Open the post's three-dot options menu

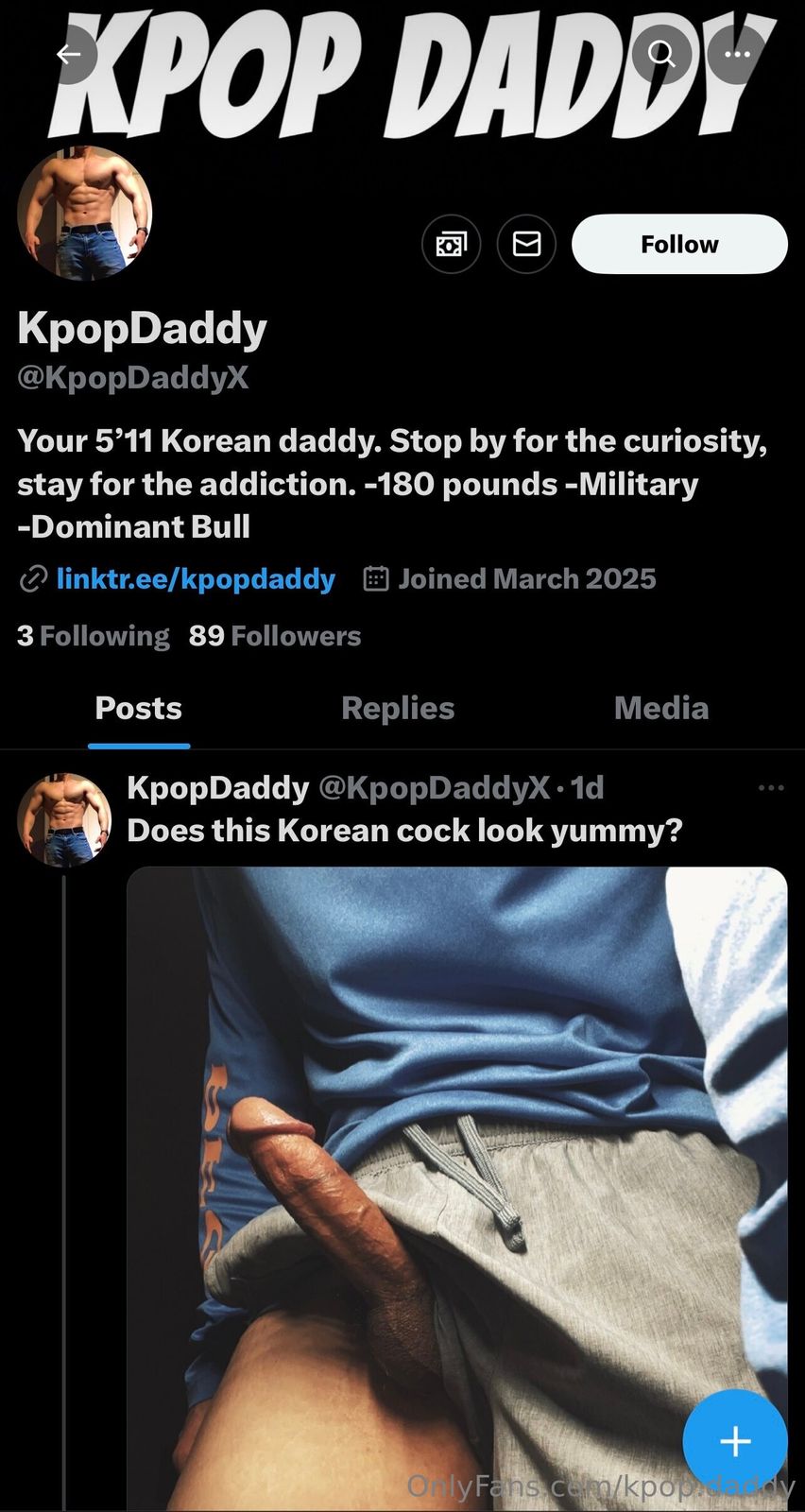(771, 787)
